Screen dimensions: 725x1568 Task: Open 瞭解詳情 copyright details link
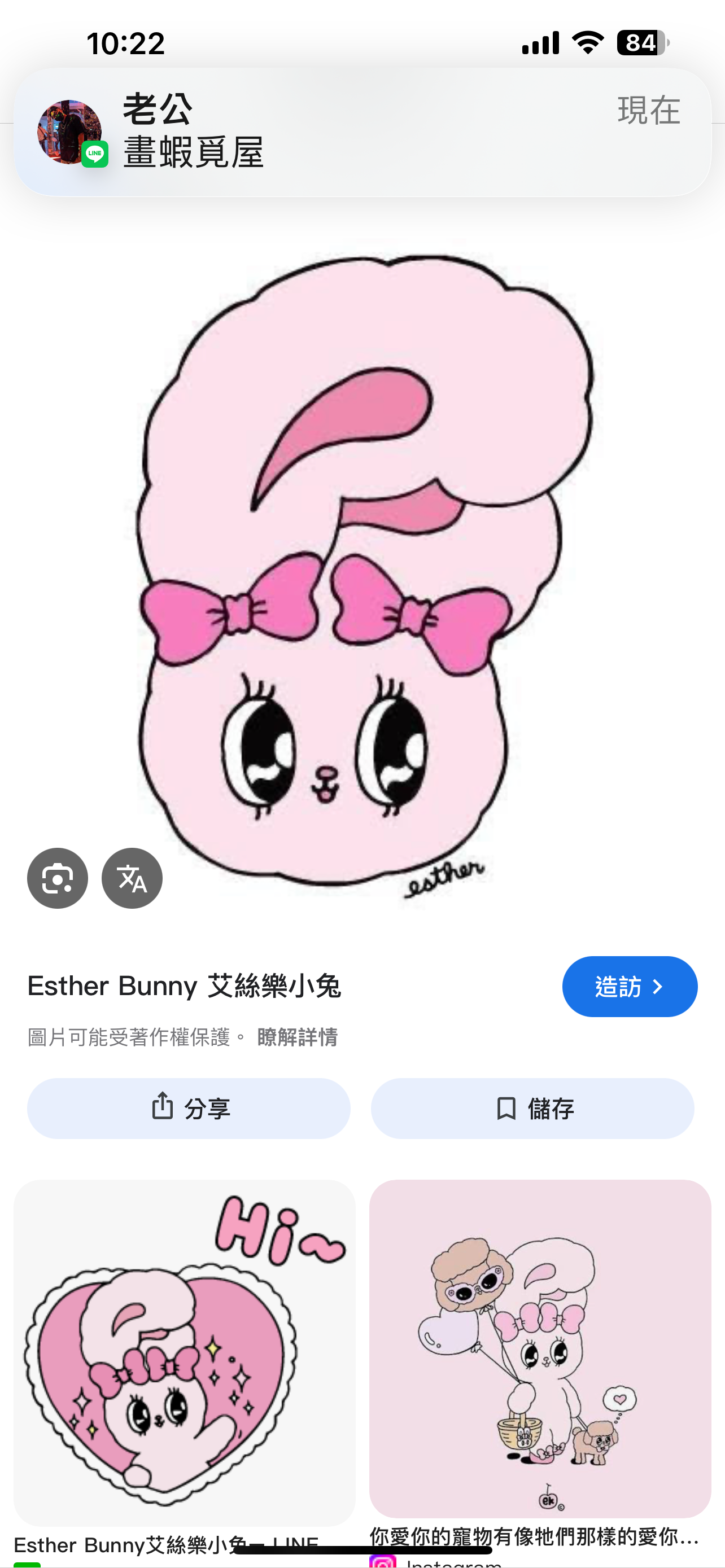point(297,1037)
